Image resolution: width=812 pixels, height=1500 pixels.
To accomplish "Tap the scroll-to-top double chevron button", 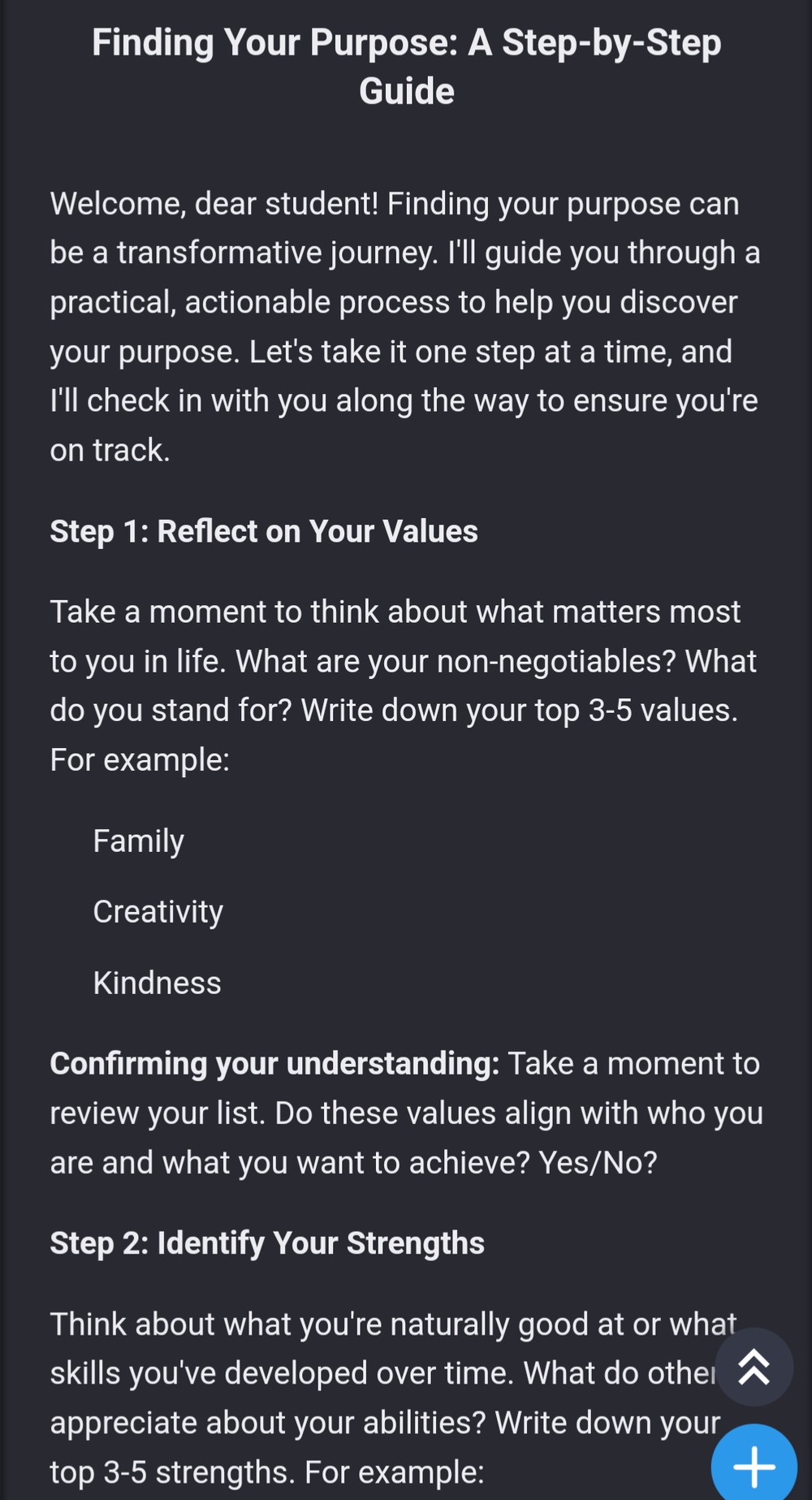I will coord(754,1367).
